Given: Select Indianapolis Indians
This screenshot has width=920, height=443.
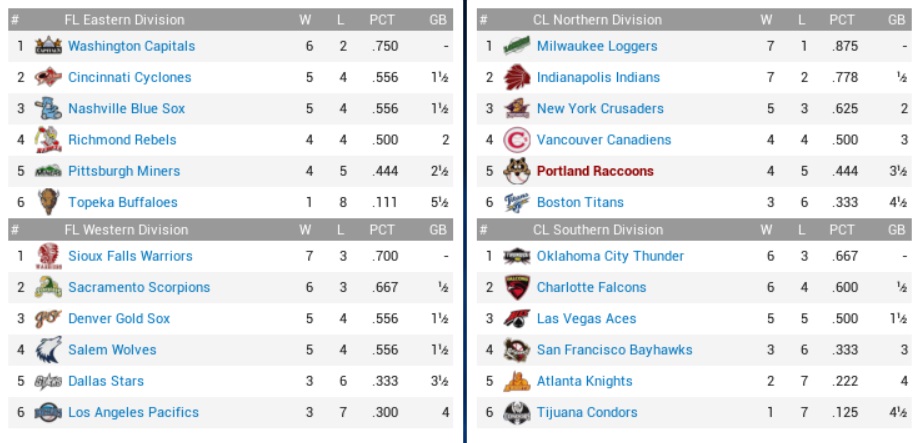Looking at the screenshot, I should pos(598,77).
